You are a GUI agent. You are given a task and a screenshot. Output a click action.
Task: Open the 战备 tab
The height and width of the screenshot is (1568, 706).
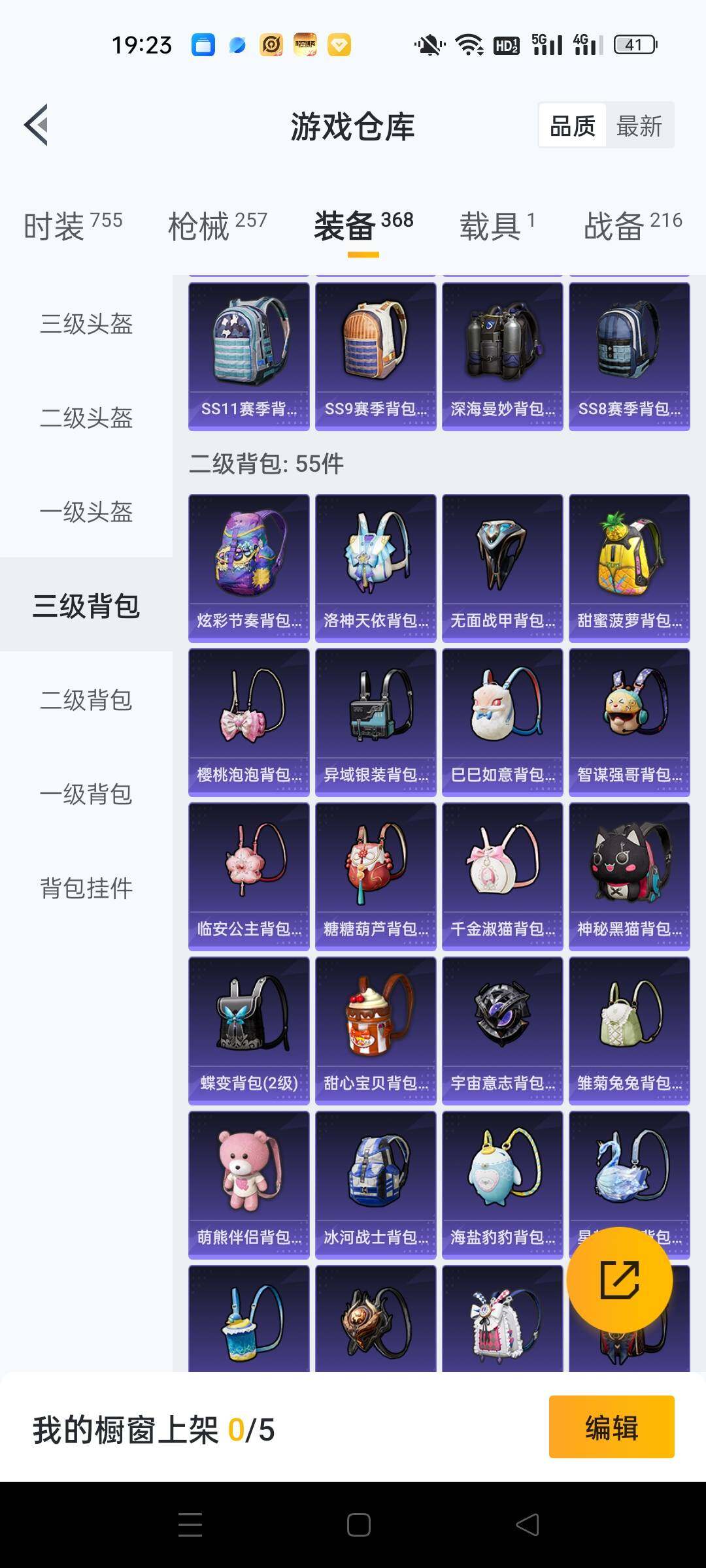click(632, 226)
